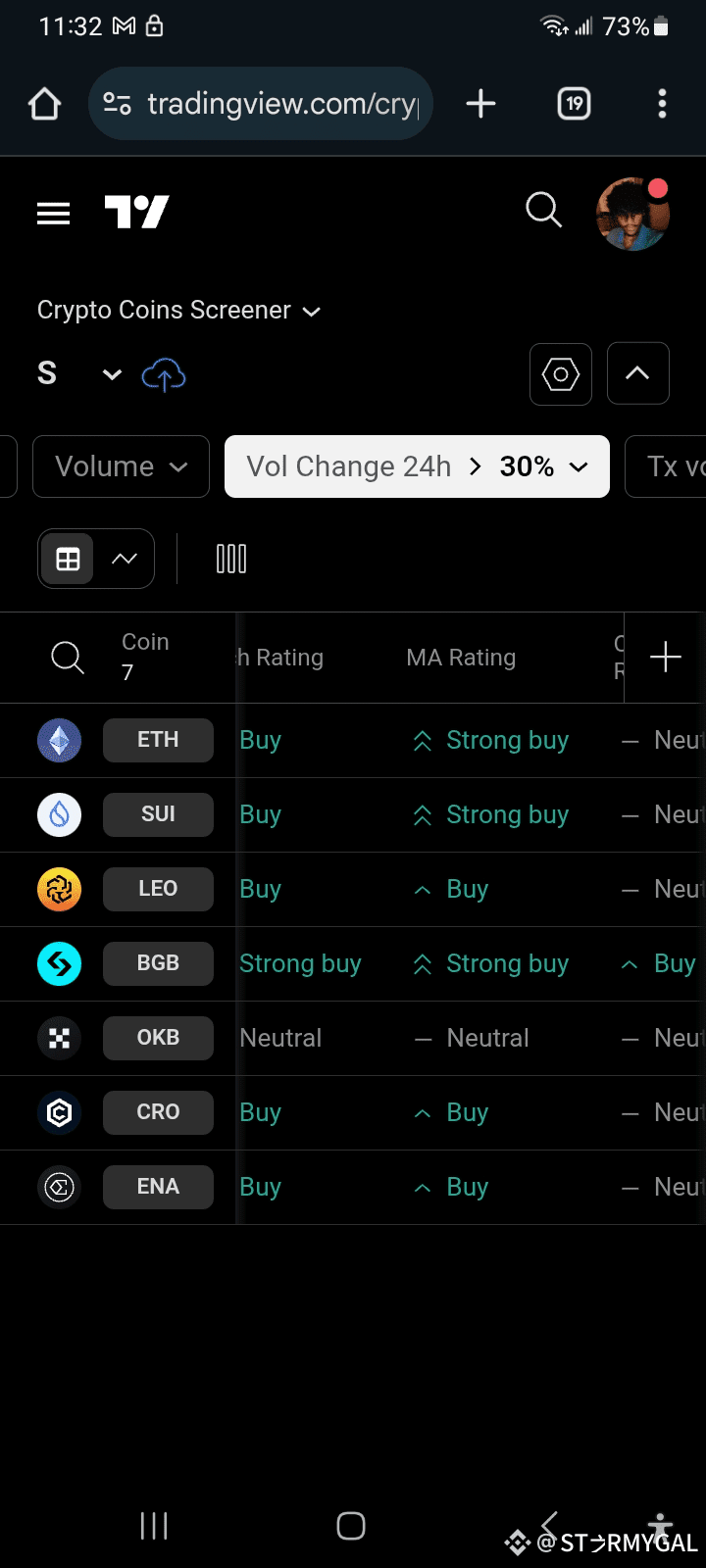
Task: Edit the Vol Change 24h filter
Action: click(x=417, y=466)
